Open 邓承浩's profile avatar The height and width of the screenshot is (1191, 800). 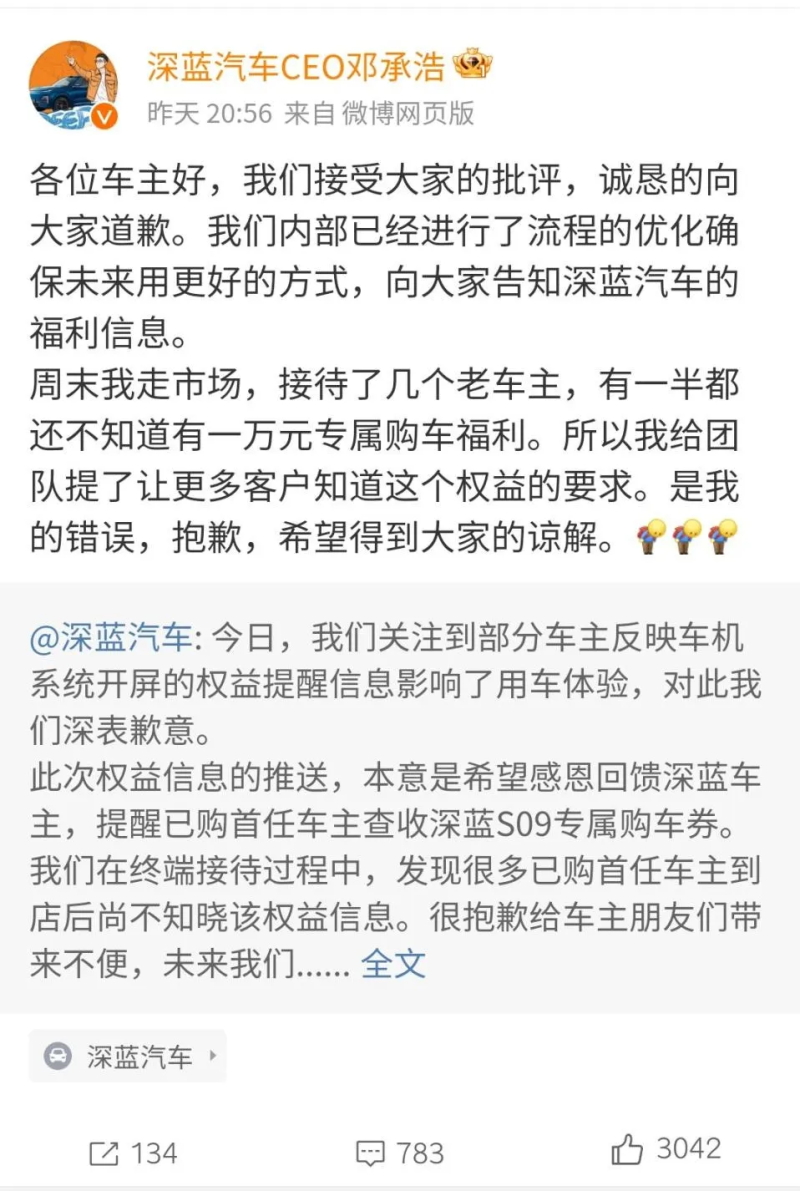(x=74, y=86)
